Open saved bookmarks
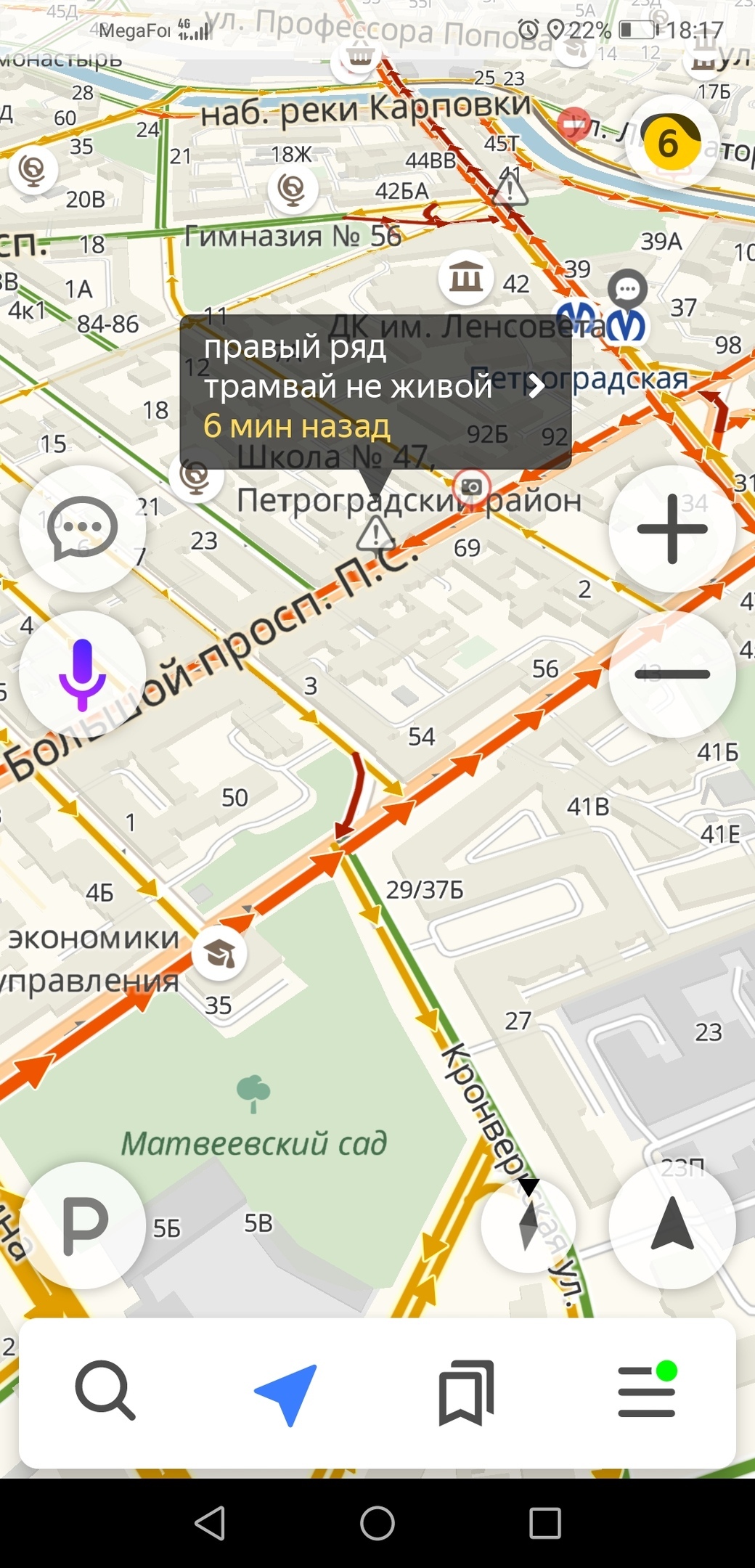755x1568 pixels. click(466, 1392)
